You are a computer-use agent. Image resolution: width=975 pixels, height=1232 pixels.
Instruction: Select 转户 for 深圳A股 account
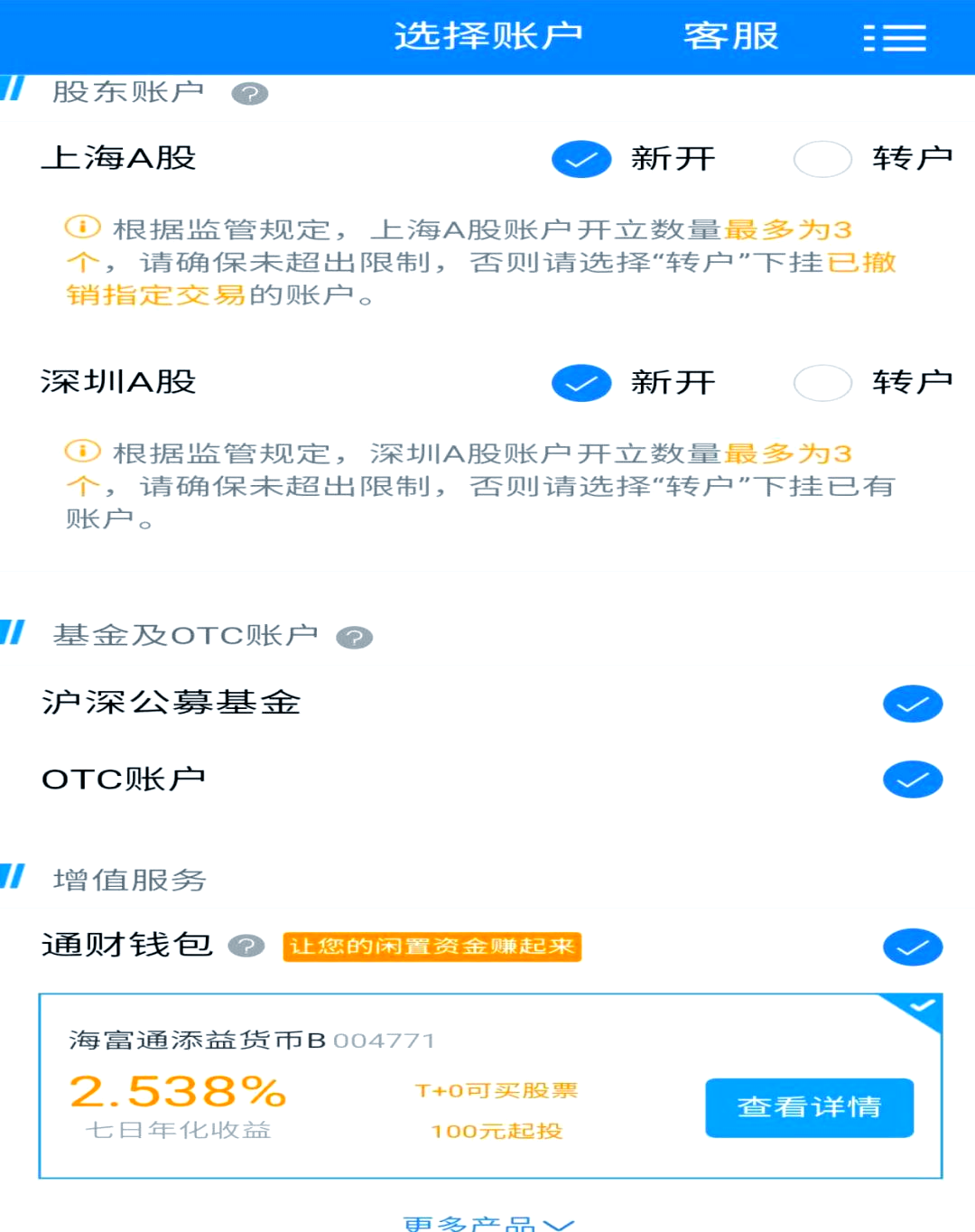pyautogui.click(x=822, y=382)
